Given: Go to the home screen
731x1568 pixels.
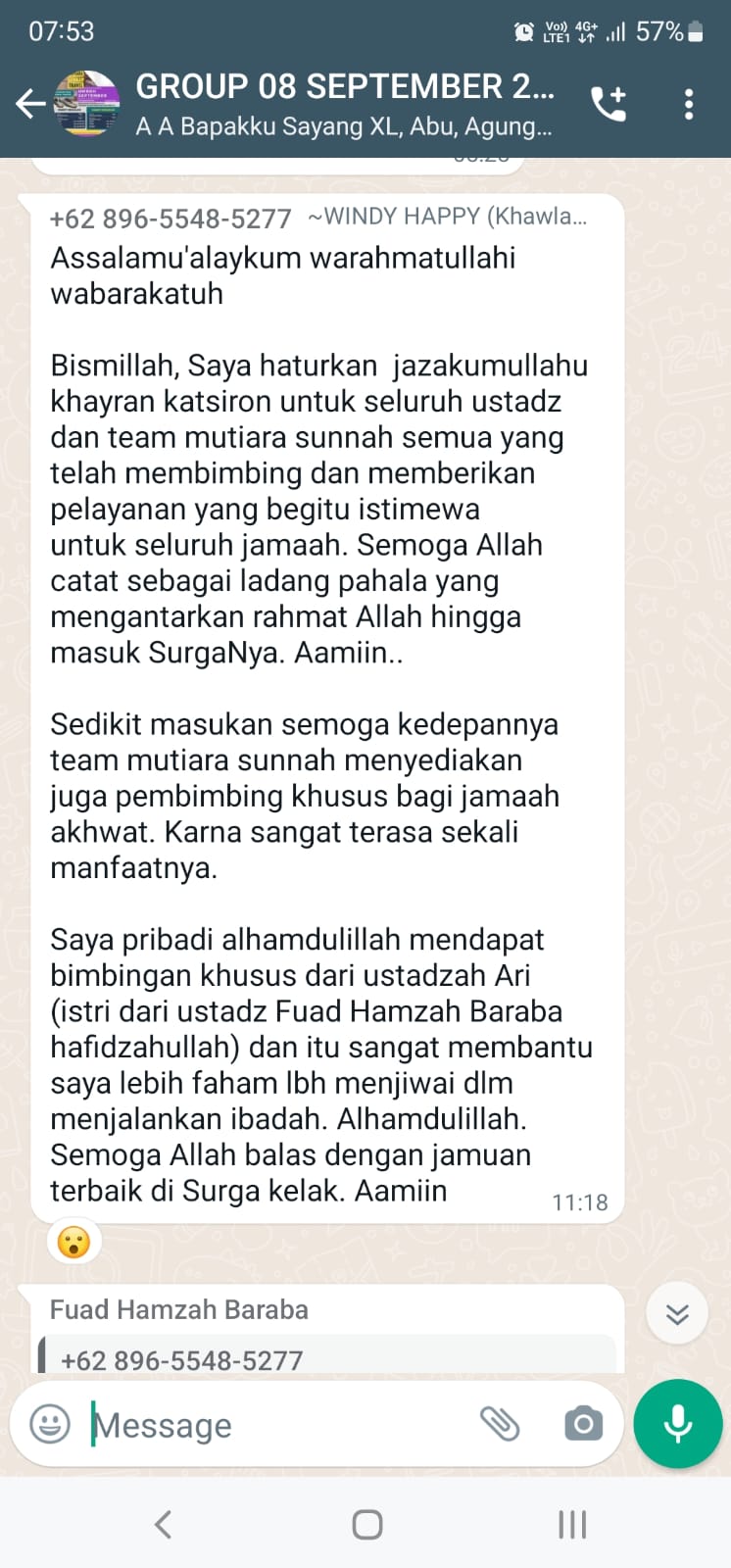Looking at the screenshot, I should (366, 1524).
